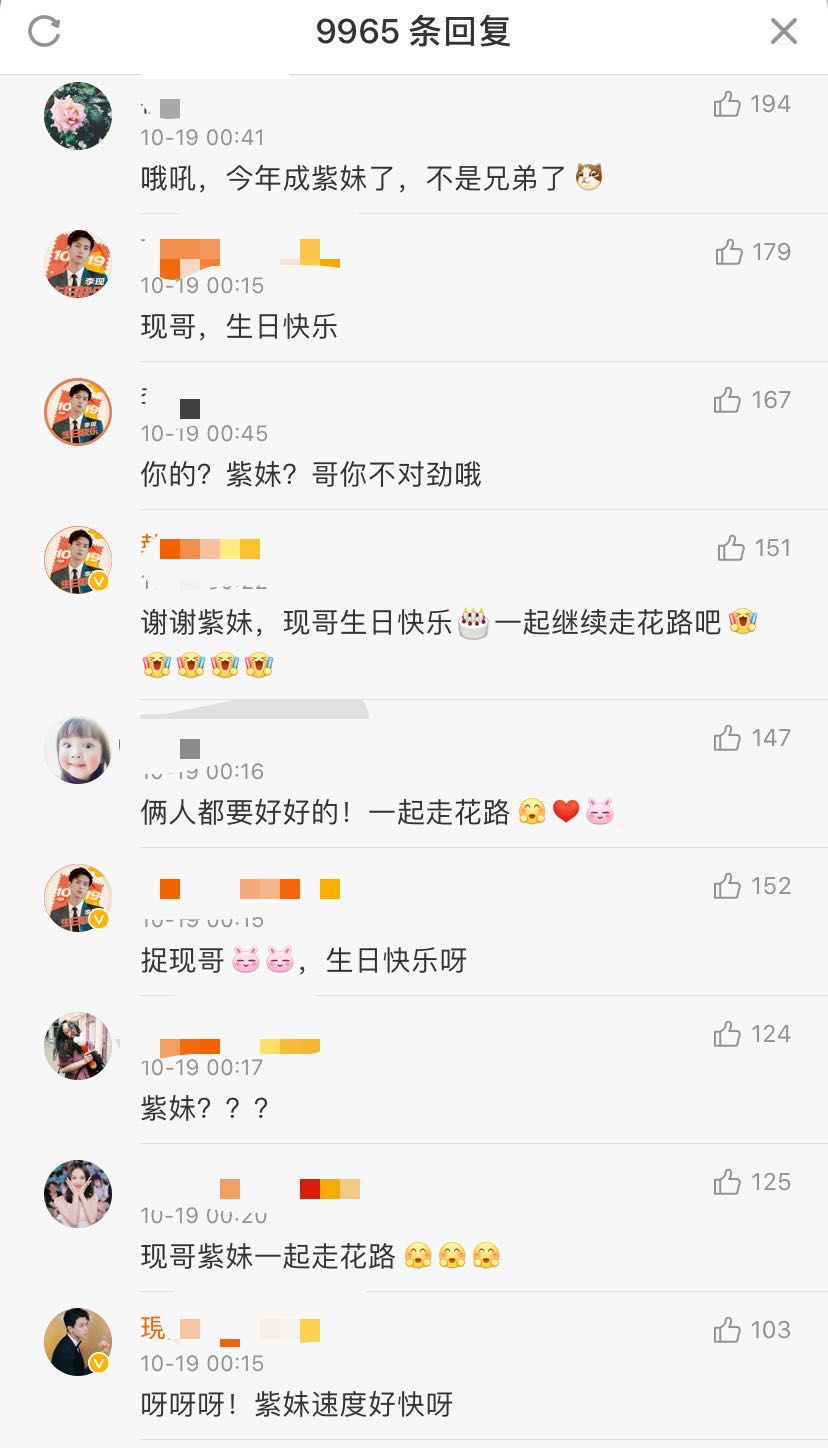
Task: Like the comment with 194 likes
Action: (728, 104)
